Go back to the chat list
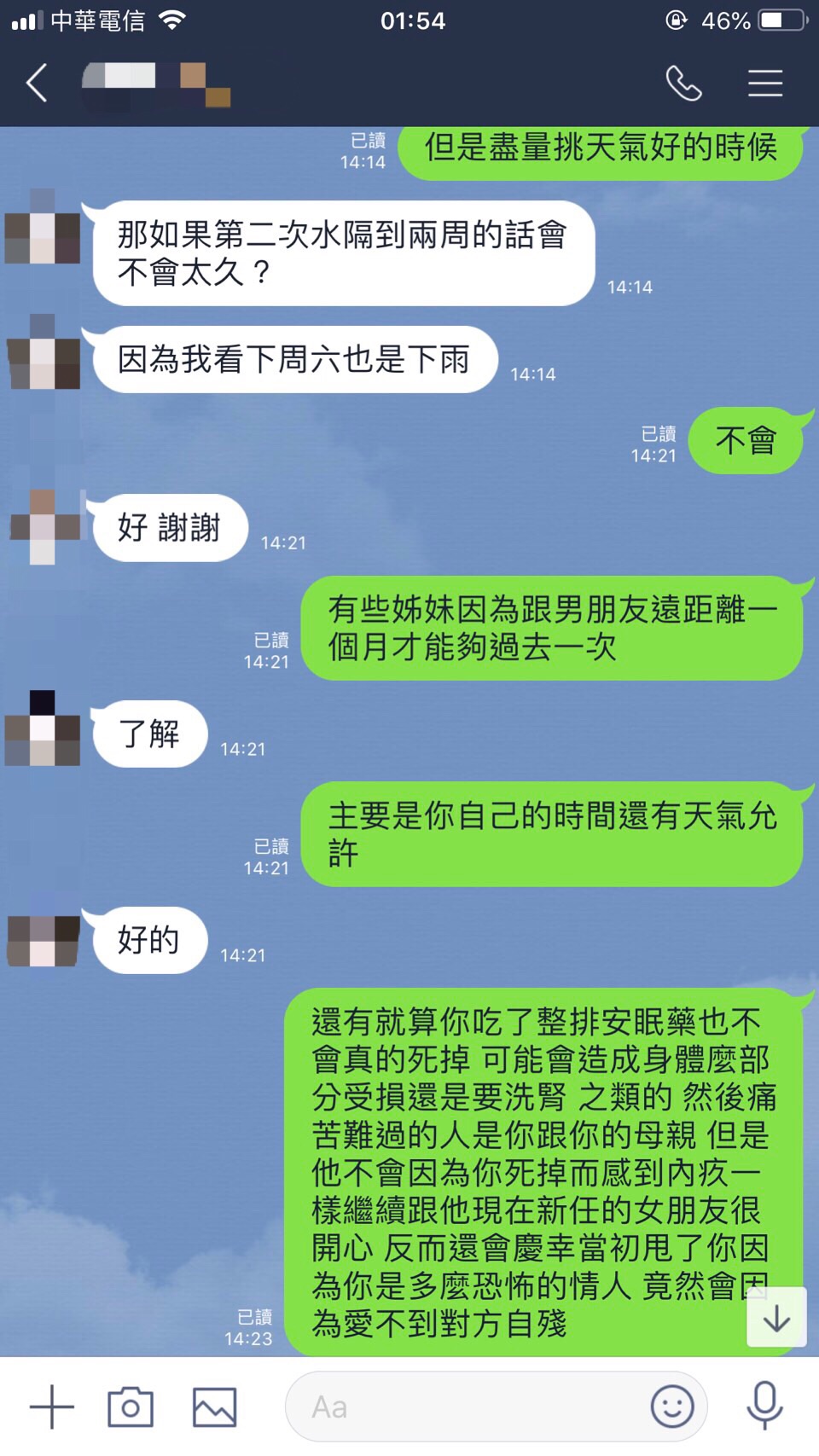Viewport: 819px width, 1456px height. (37, 84)
